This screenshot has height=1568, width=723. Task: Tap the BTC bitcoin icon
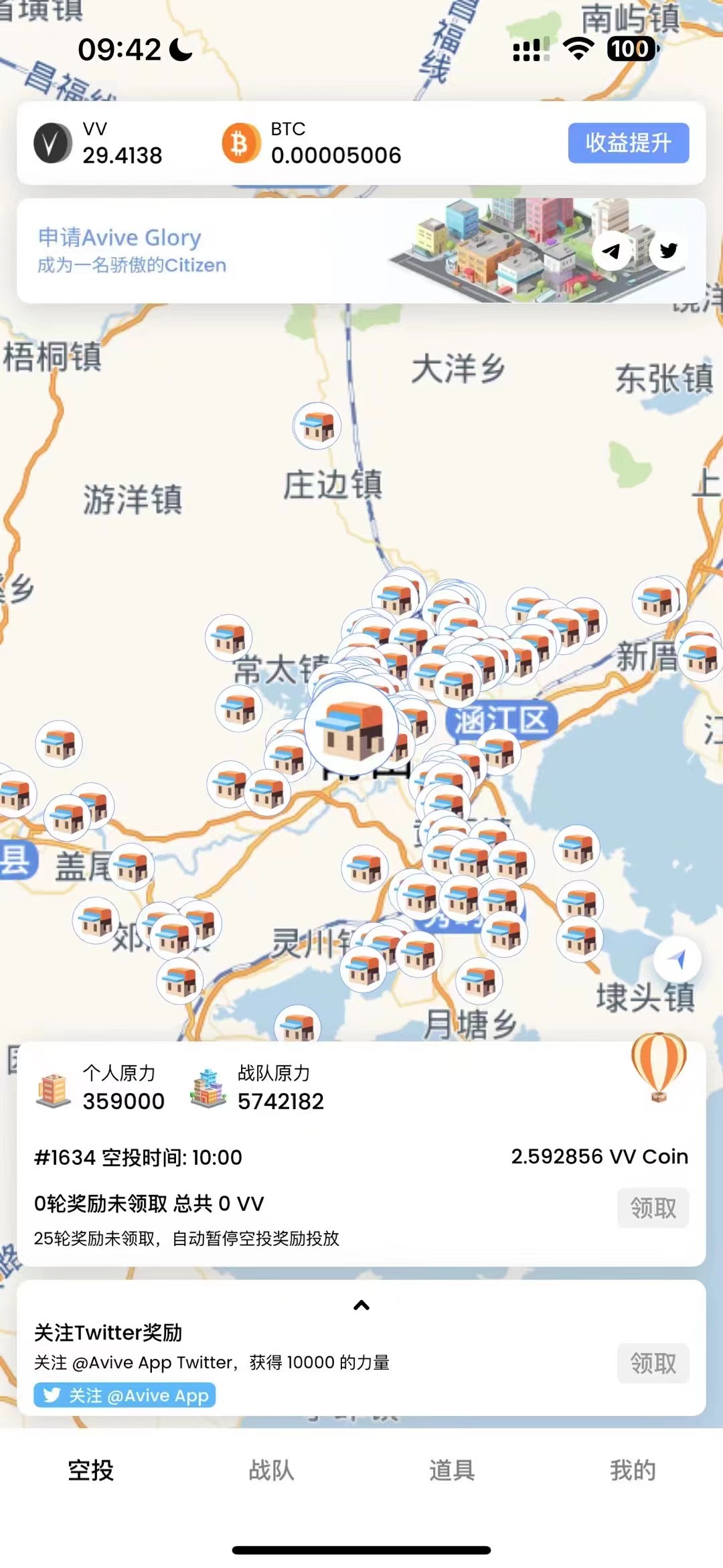pyautogui.click(x=241, y=143)
